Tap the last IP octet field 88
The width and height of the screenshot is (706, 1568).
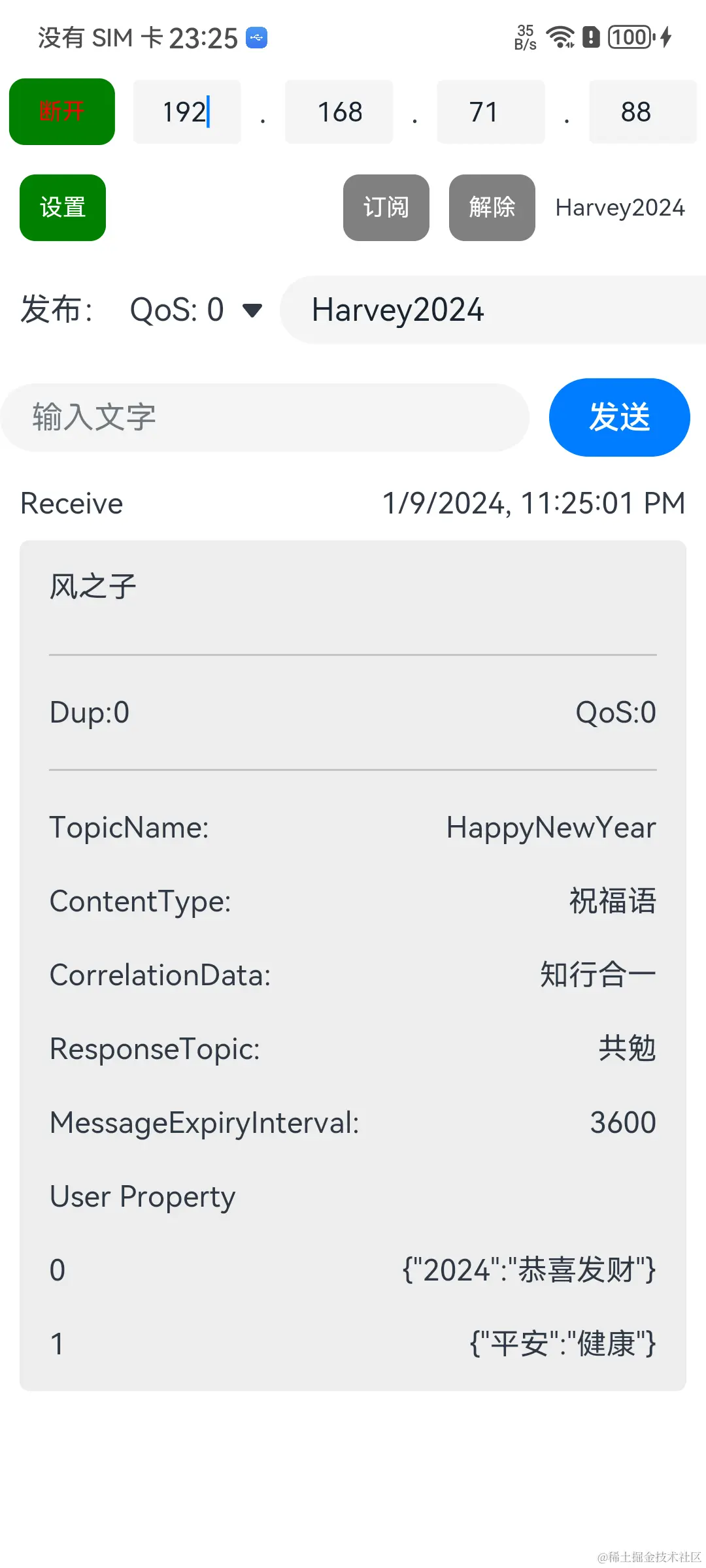(643, 112)
